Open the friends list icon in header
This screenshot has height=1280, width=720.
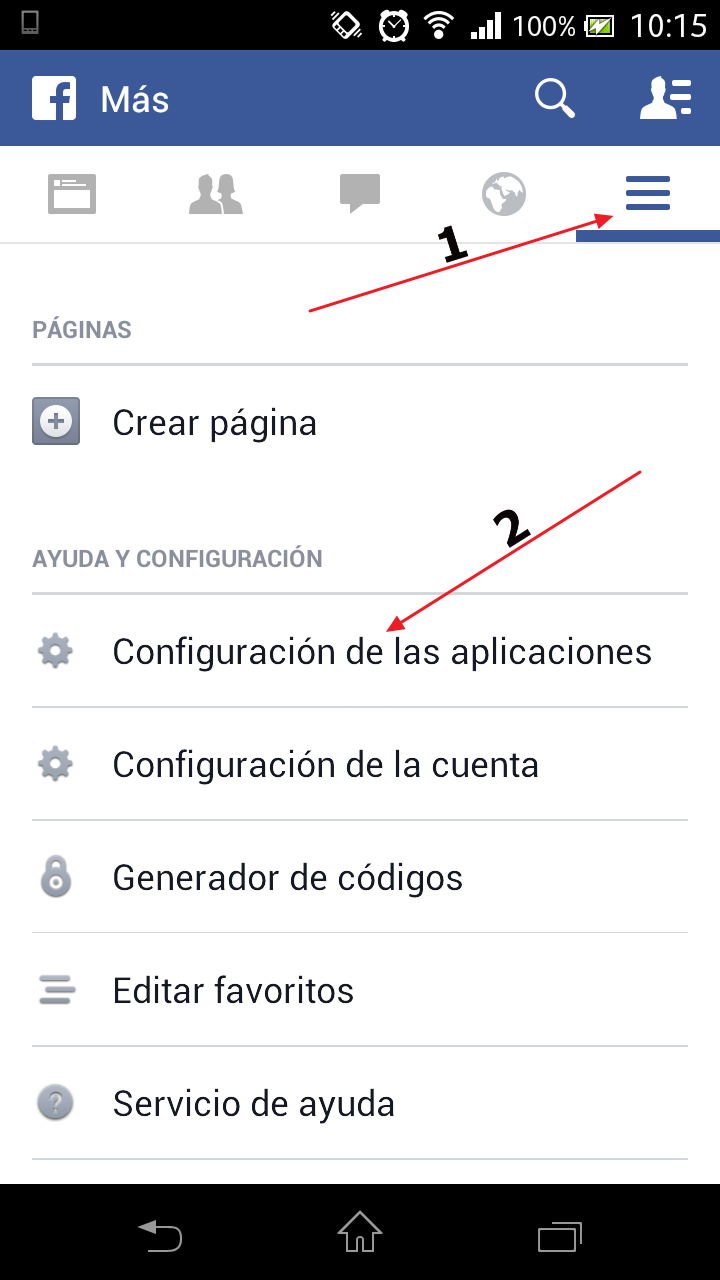point(666,99)
